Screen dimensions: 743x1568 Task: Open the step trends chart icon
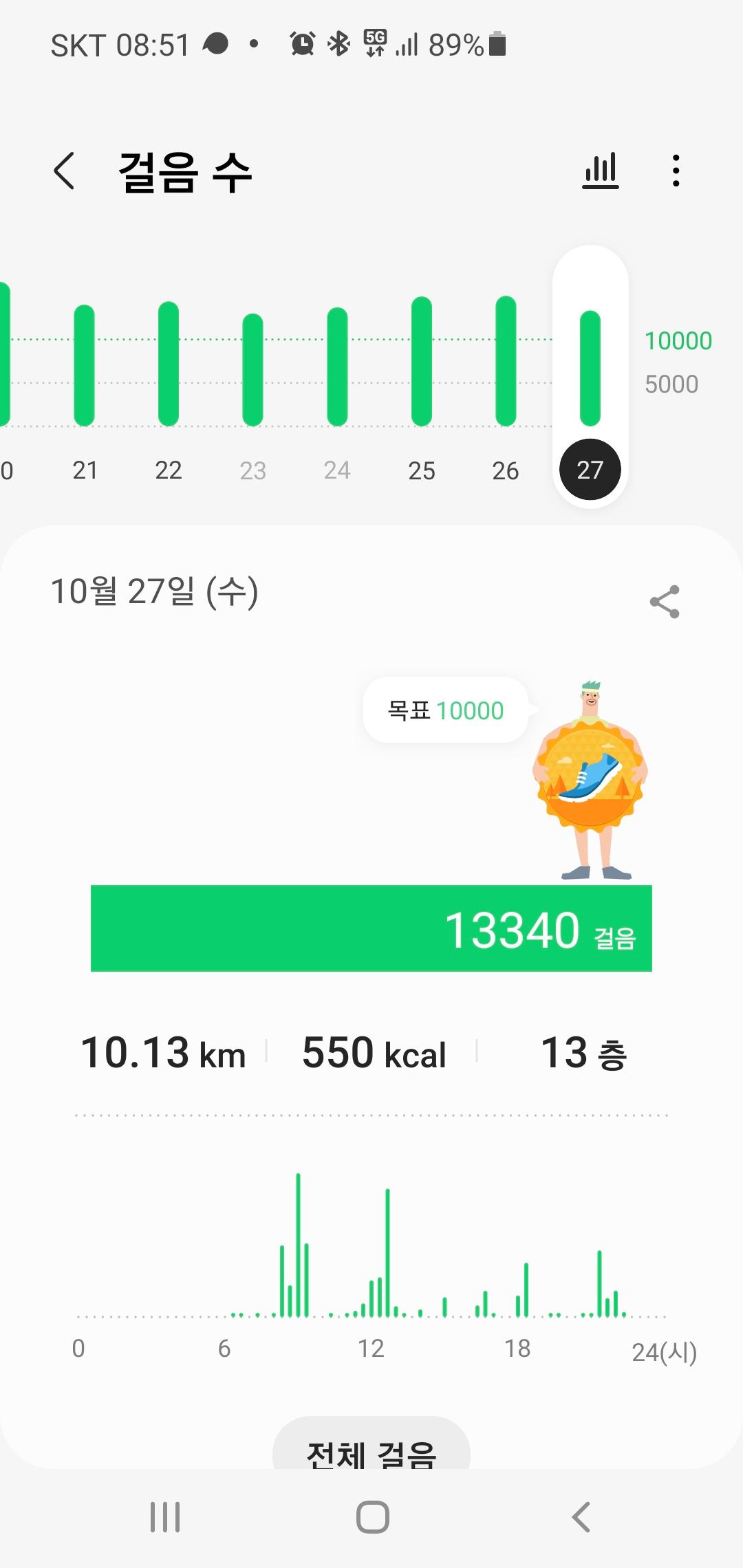[601, 171]
